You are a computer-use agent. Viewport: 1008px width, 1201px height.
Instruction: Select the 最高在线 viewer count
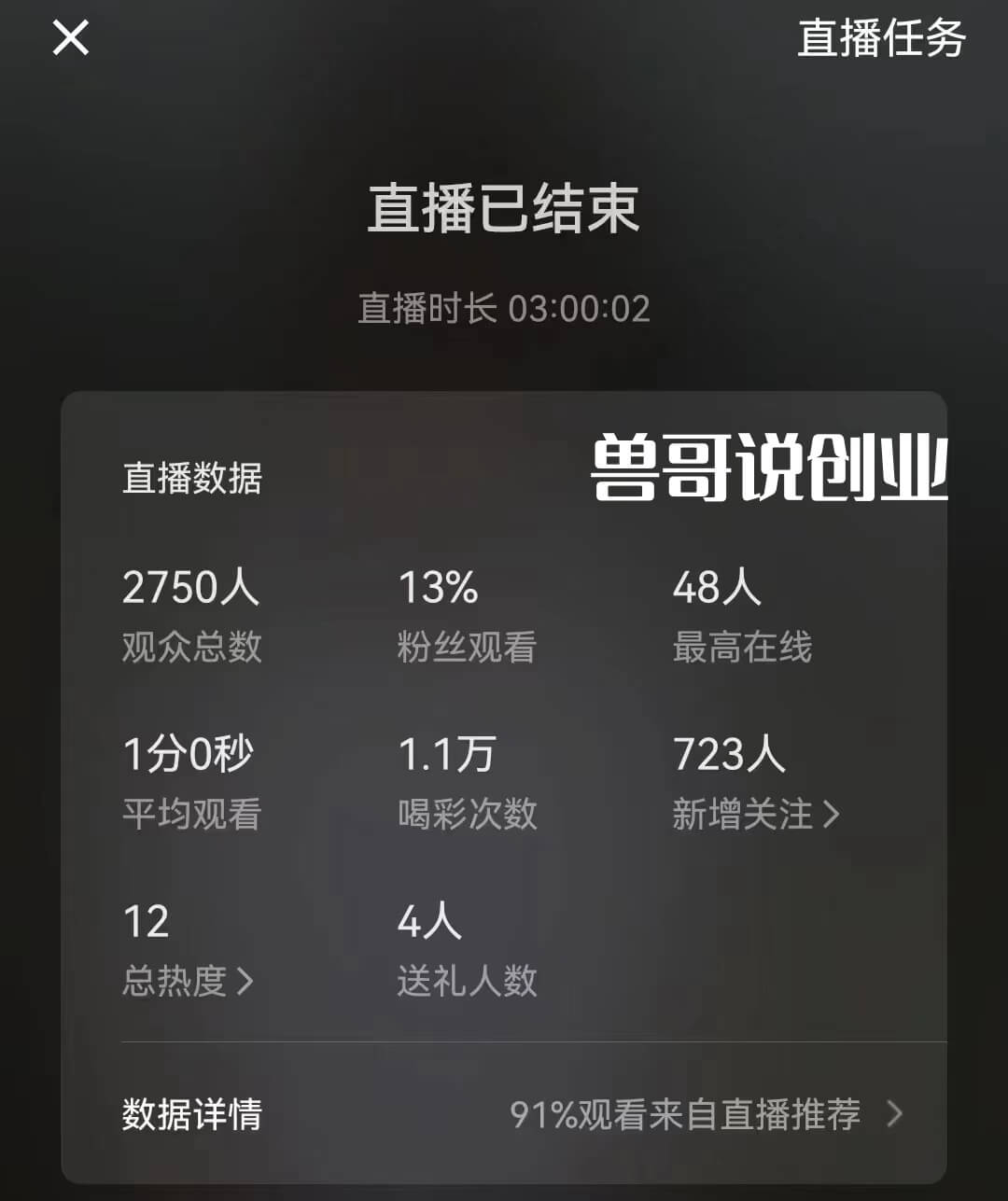tap(742, 611)
